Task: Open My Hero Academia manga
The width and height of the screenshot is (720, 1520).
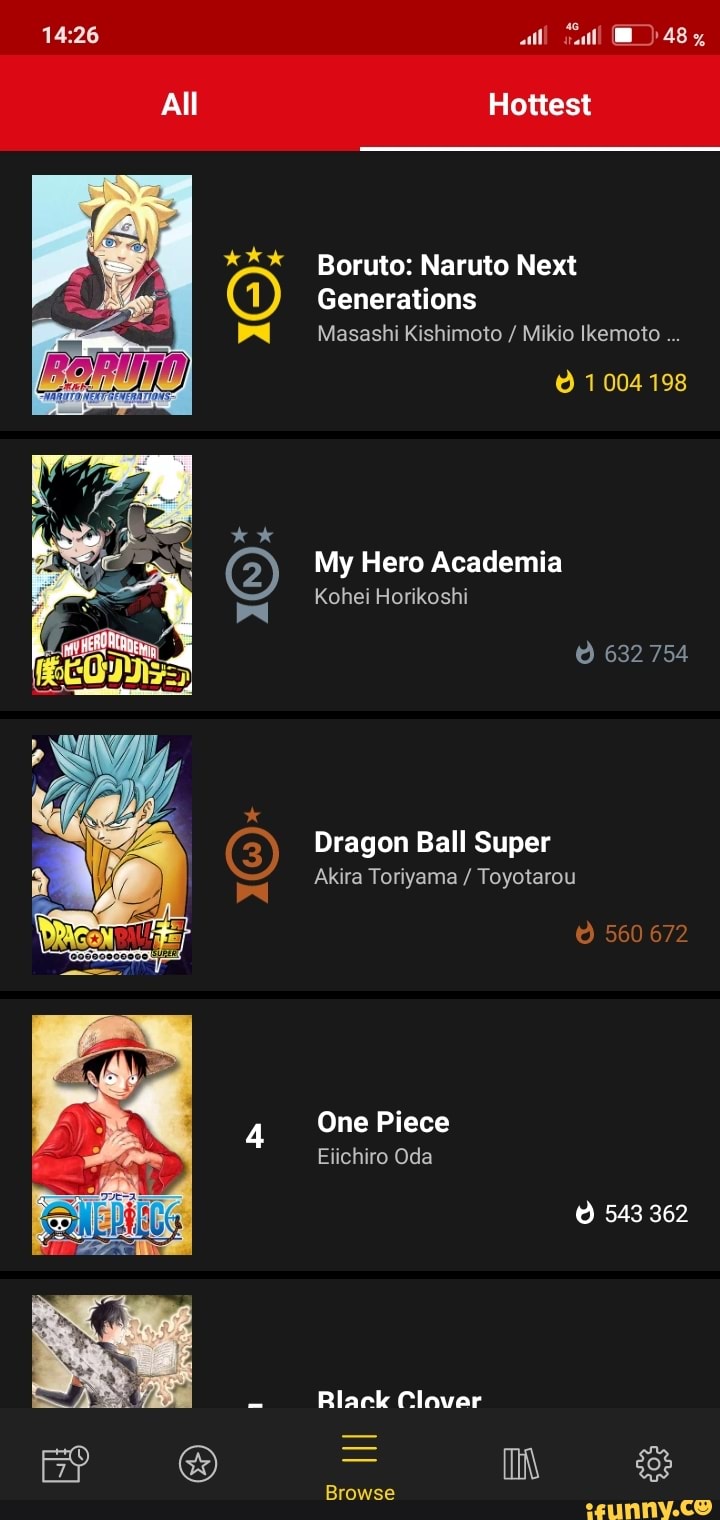Action: click(x=438, y=562)
